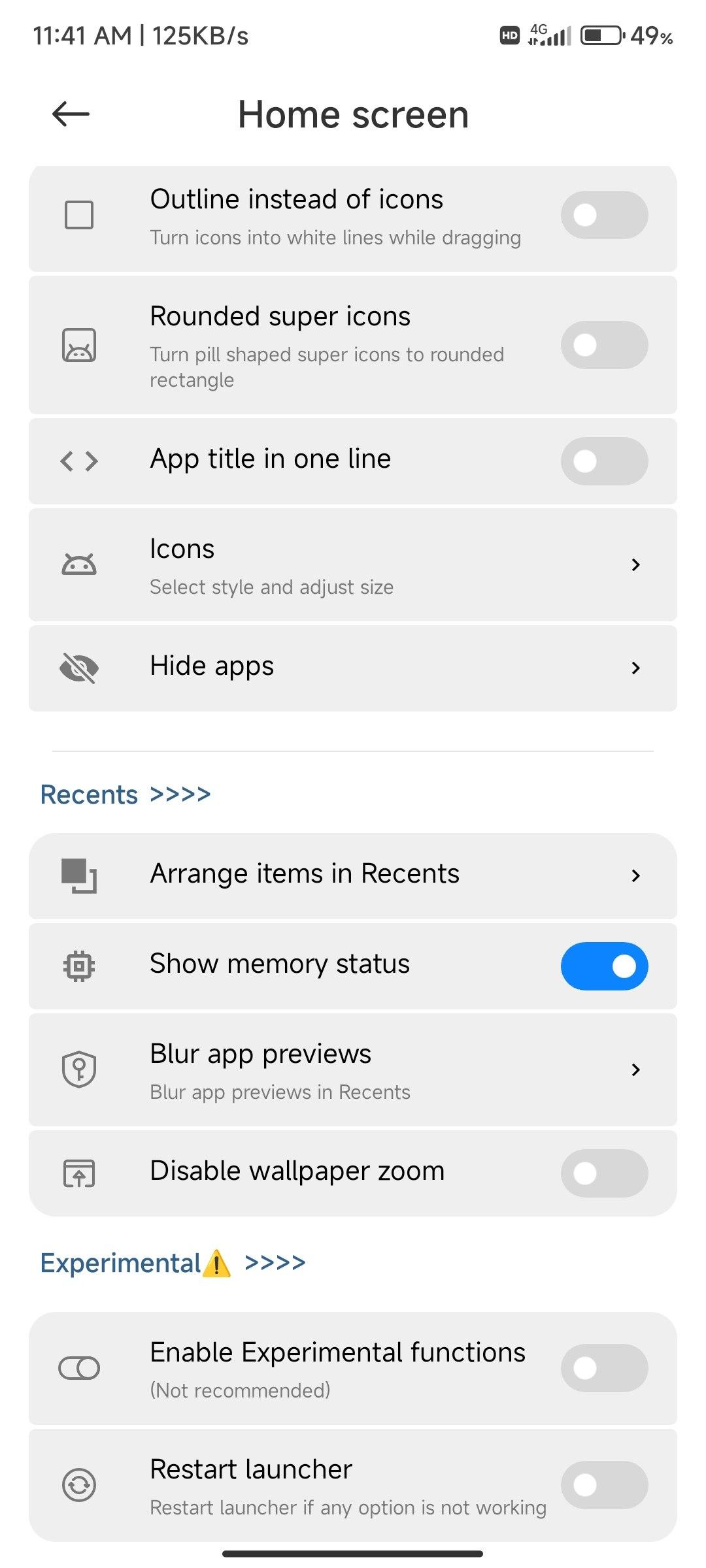
Task: Open the Icons style and size settings
Action: pyautogui.click(x=353, y=564)
